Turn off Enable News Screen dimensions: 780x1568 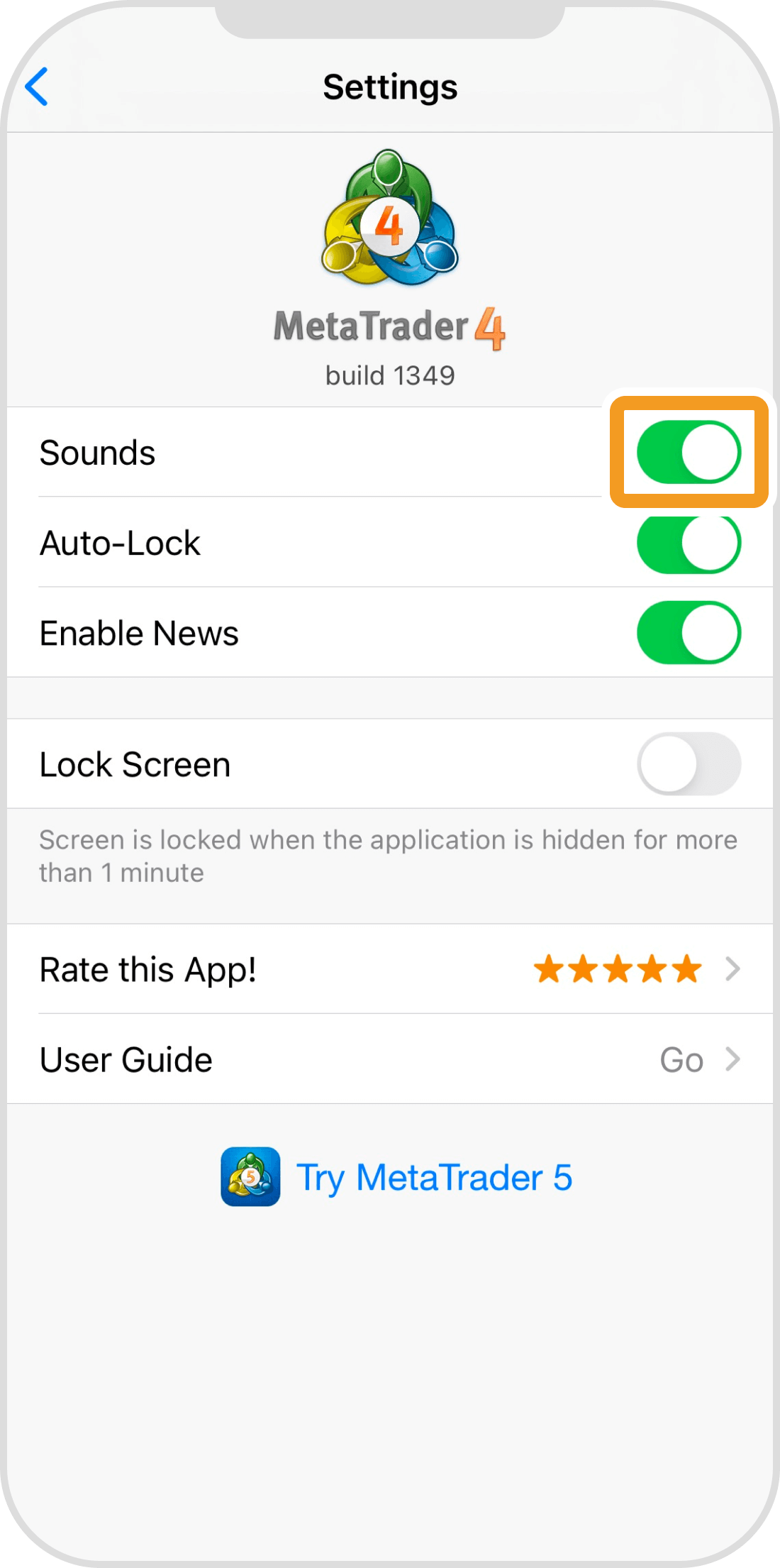tap(689, 633)
